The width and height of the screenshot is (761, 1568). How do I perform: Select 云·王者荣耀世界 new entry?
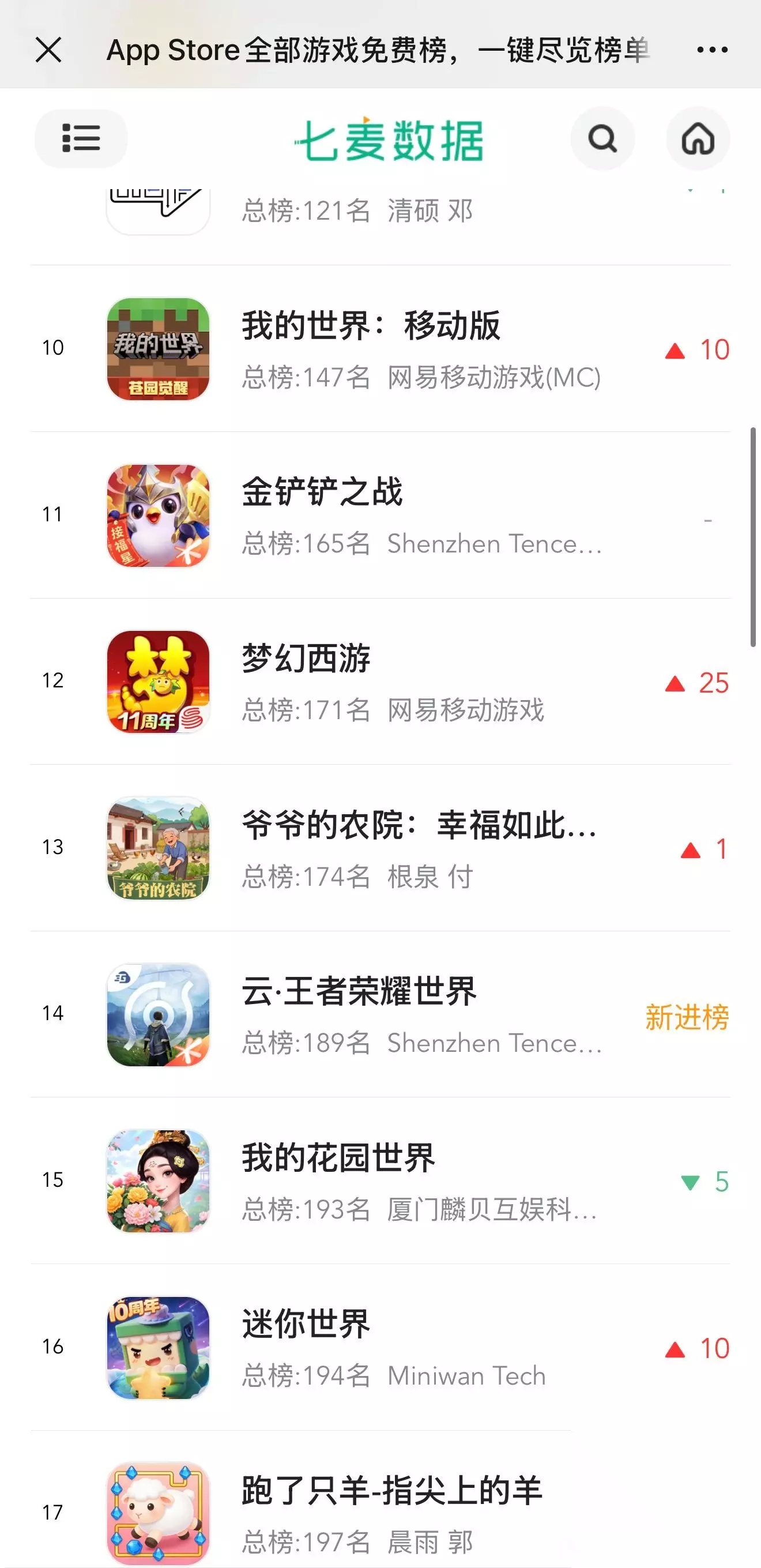[x=380, y=1015]
